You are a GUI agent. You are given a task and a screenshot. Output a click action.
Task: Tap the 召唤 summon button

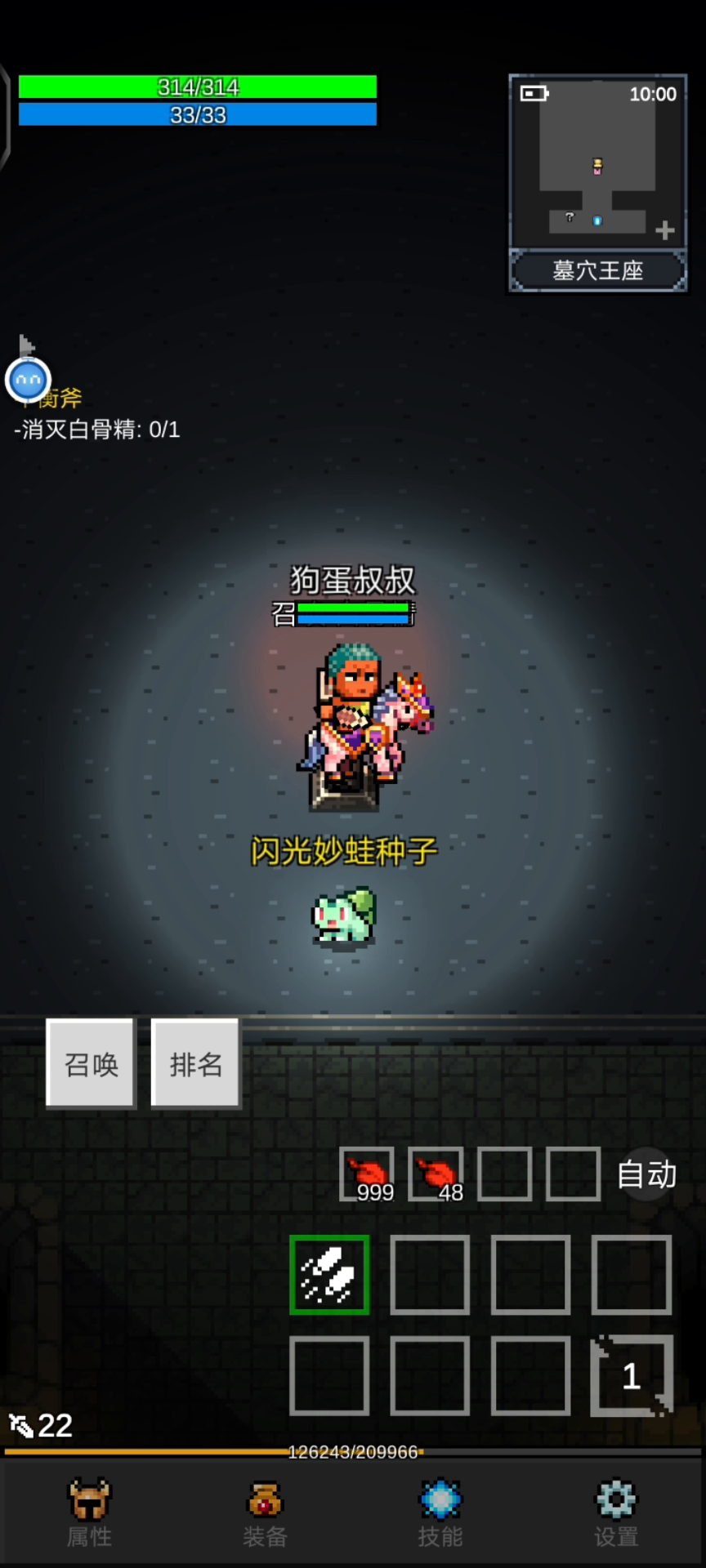[91, 1063]
